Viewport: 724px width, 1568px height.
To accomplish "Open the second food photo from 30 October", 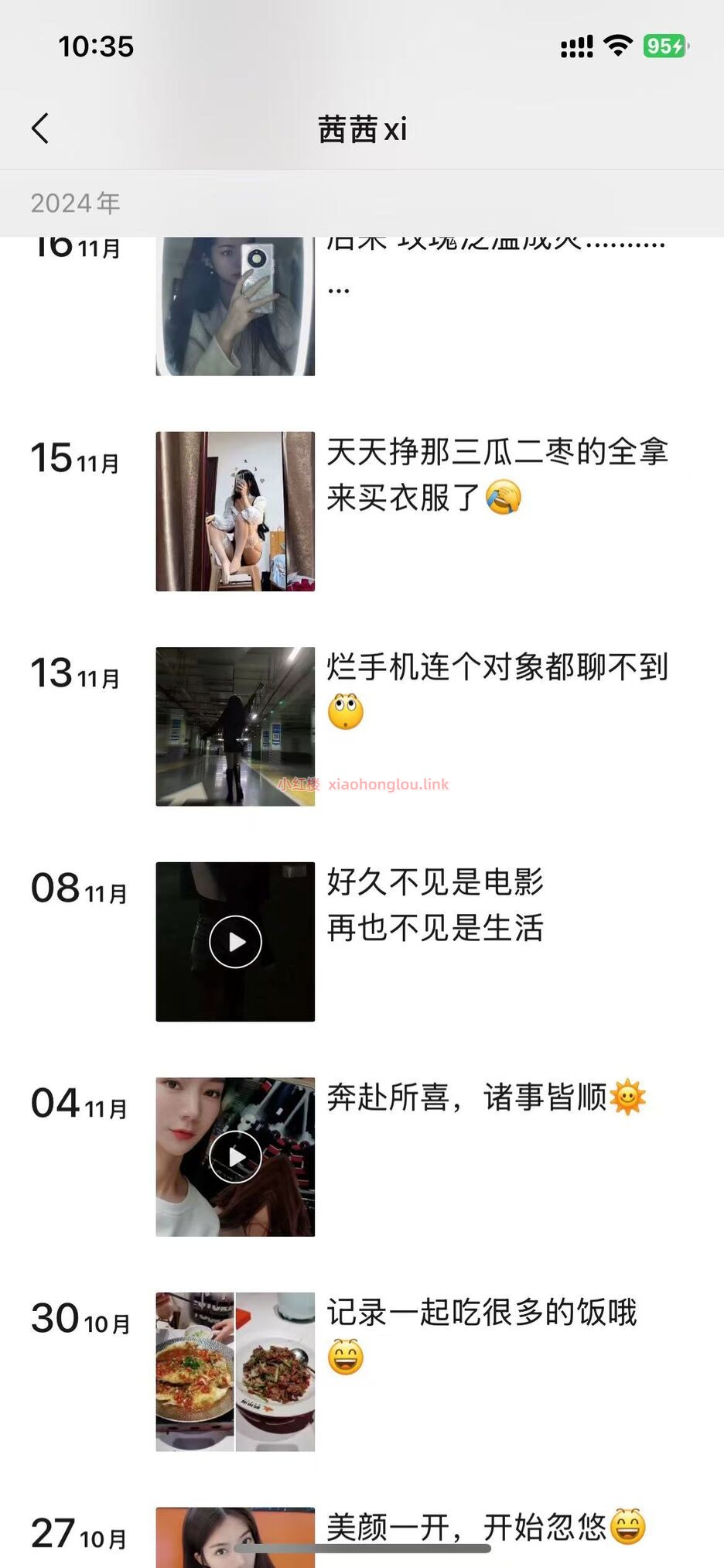I will [275, 1371].
